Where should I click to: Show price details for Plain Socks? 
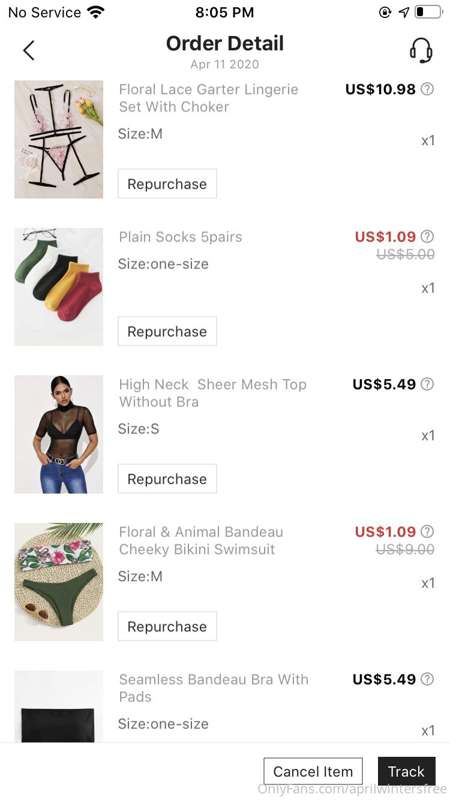(x=427, y=237)
